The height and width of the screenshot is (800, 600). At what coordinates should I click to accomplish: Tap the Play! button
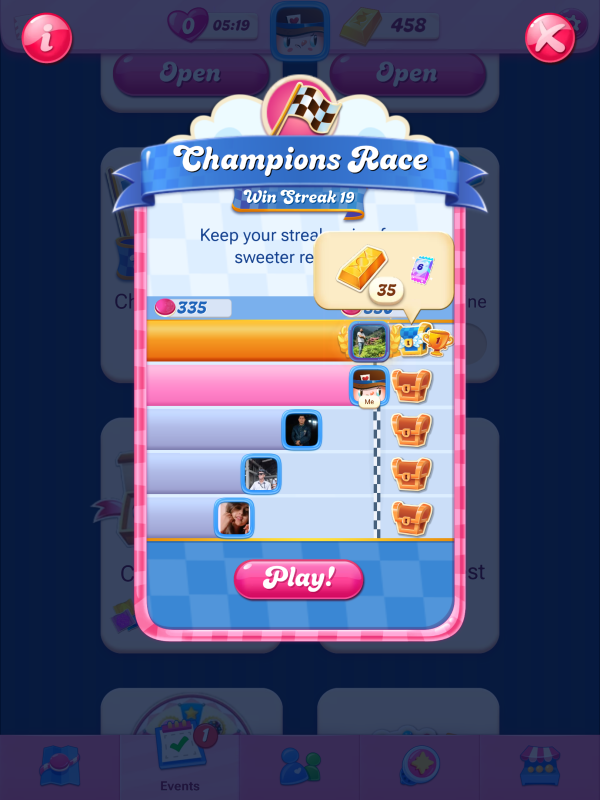[x=298, y=578]
